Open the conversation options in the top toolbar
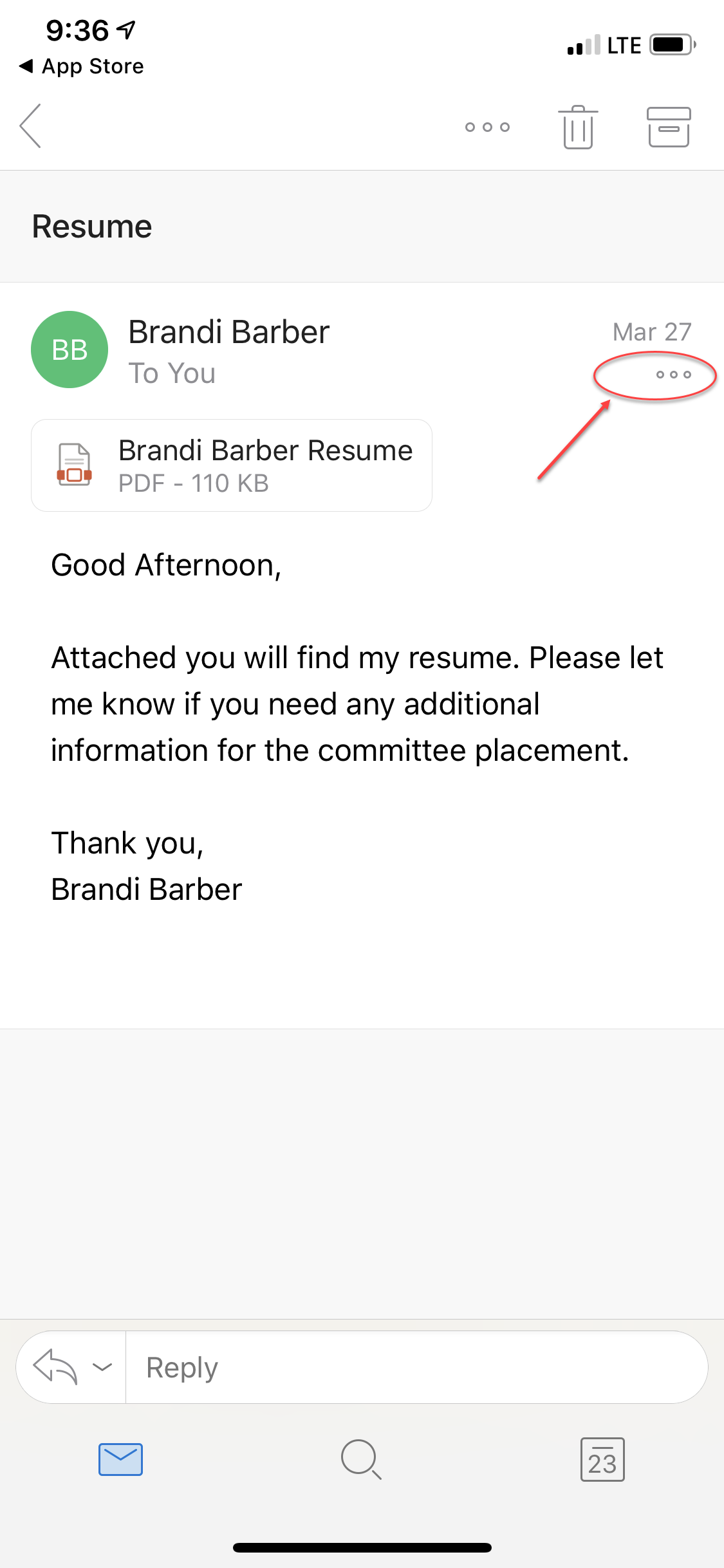The height and width of the screenshot is (1568, 724). tap(487, 127)
